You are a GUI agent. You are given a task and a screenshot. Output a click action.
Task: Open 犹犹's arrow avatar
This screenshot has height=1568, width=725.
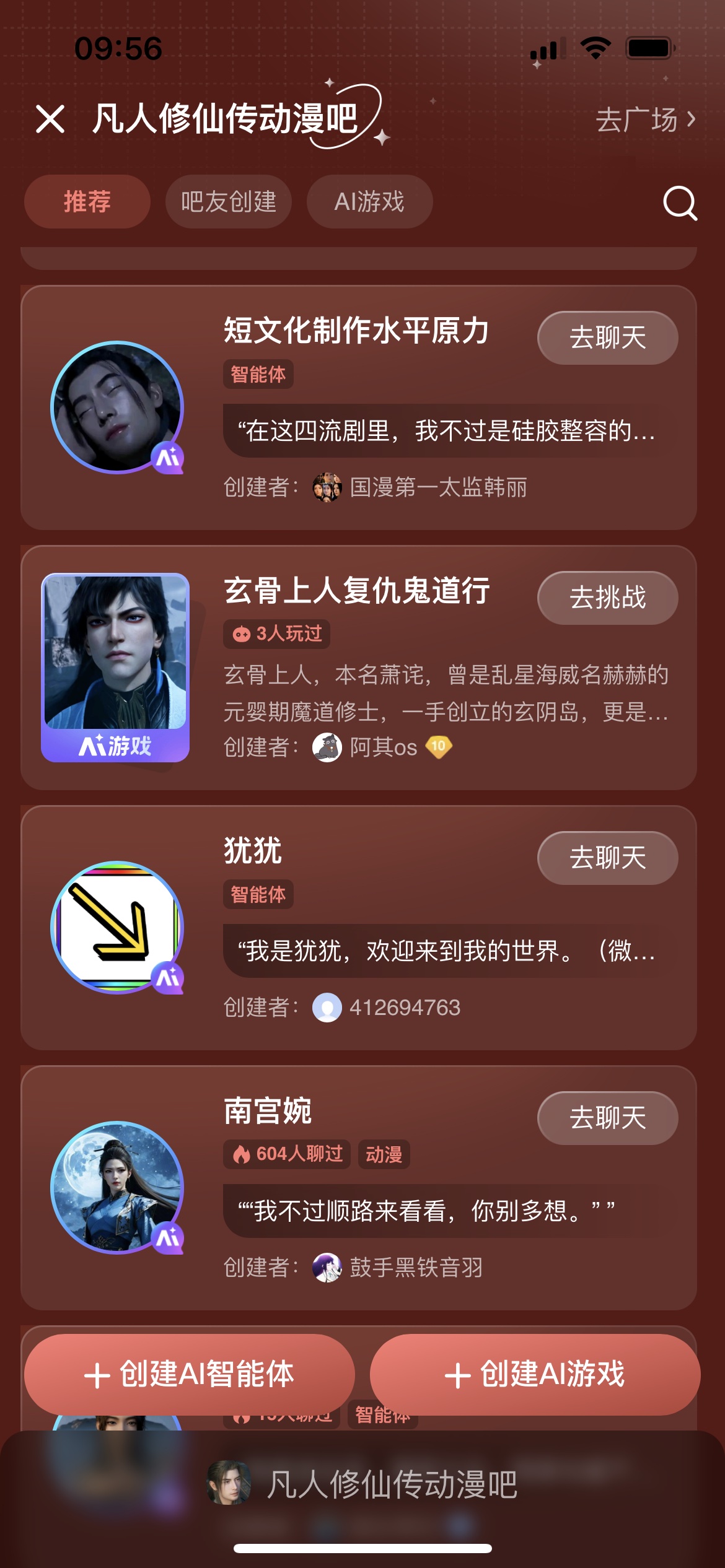(x=117, y=928)
